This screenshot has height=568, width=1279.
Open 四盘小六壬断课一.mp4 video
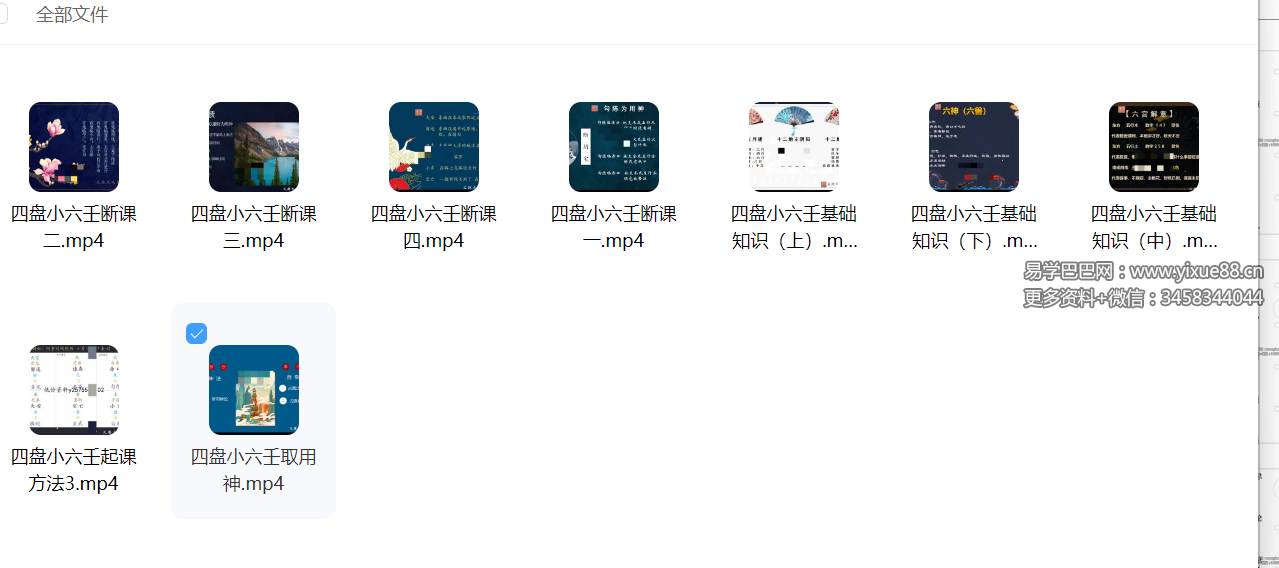[x=614, y=147]
